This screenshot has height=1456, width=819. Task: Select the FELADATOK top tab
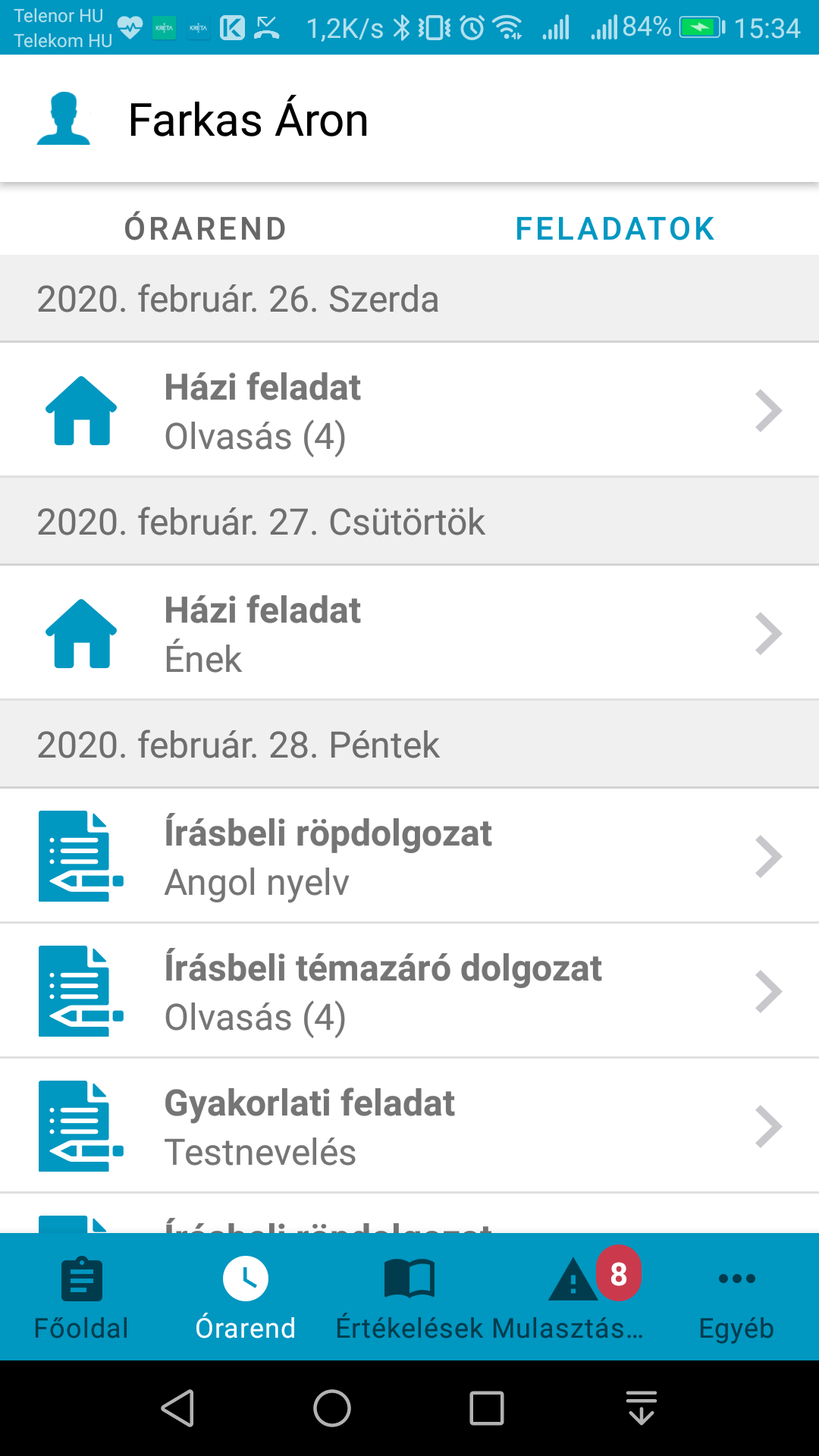(x=614, y=228)
